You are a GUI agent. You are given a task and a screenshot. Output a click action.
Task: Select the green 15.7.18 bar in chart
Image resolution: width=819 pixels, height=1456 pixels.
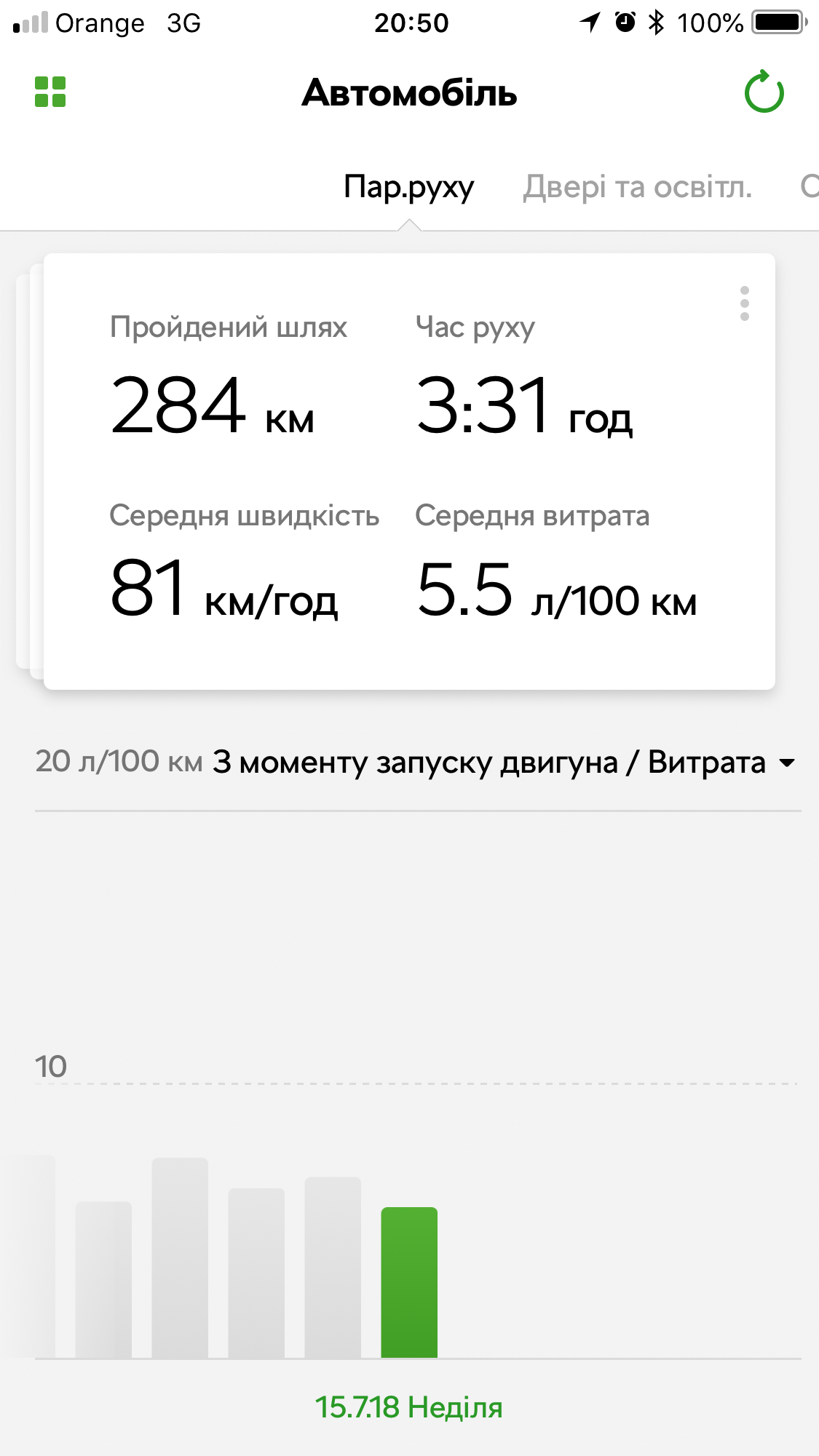409,1282
